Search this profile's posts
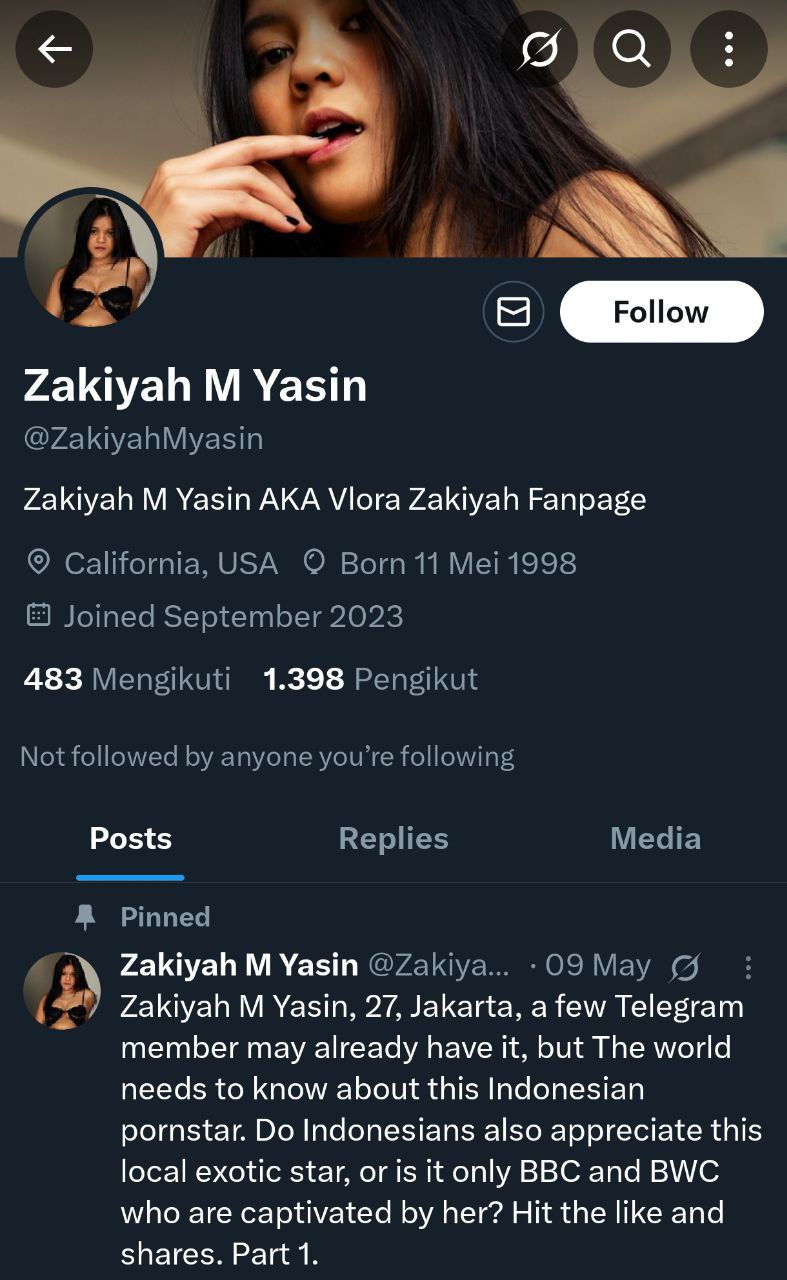The image size is (787, 1280). (631, 48)
